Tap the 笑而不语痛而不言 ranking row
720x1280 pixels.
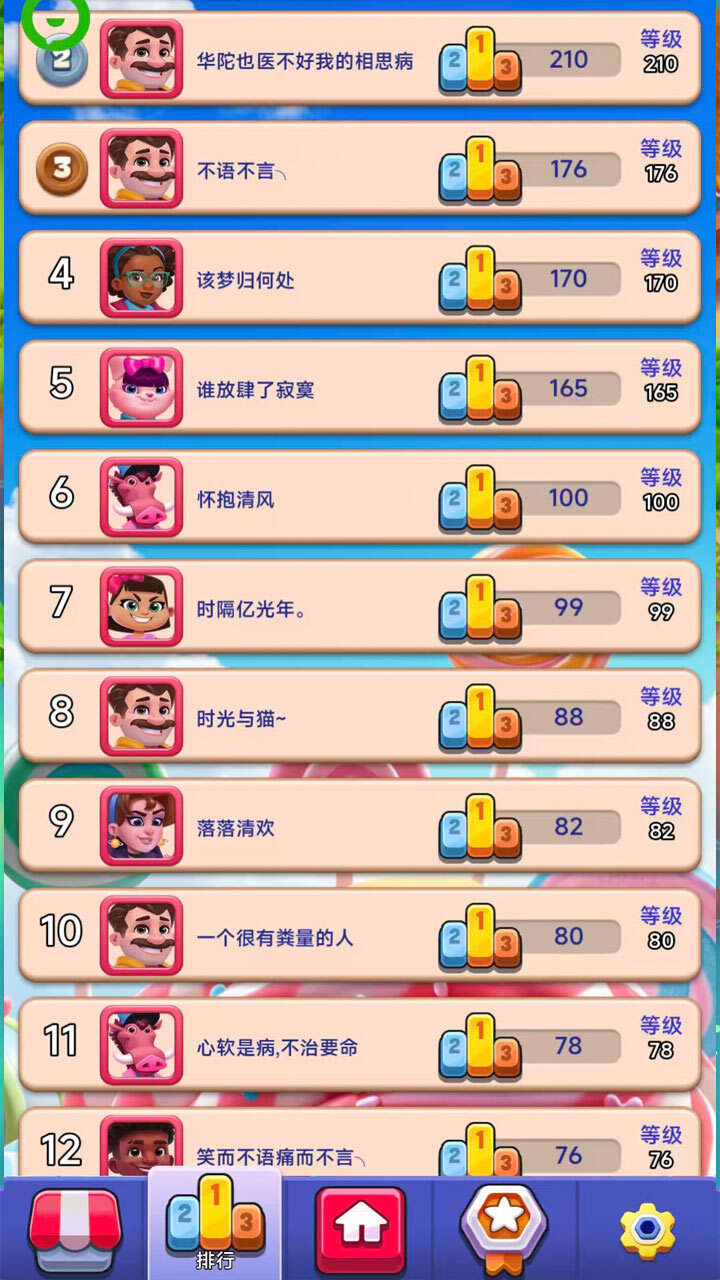pos(360,1146)
